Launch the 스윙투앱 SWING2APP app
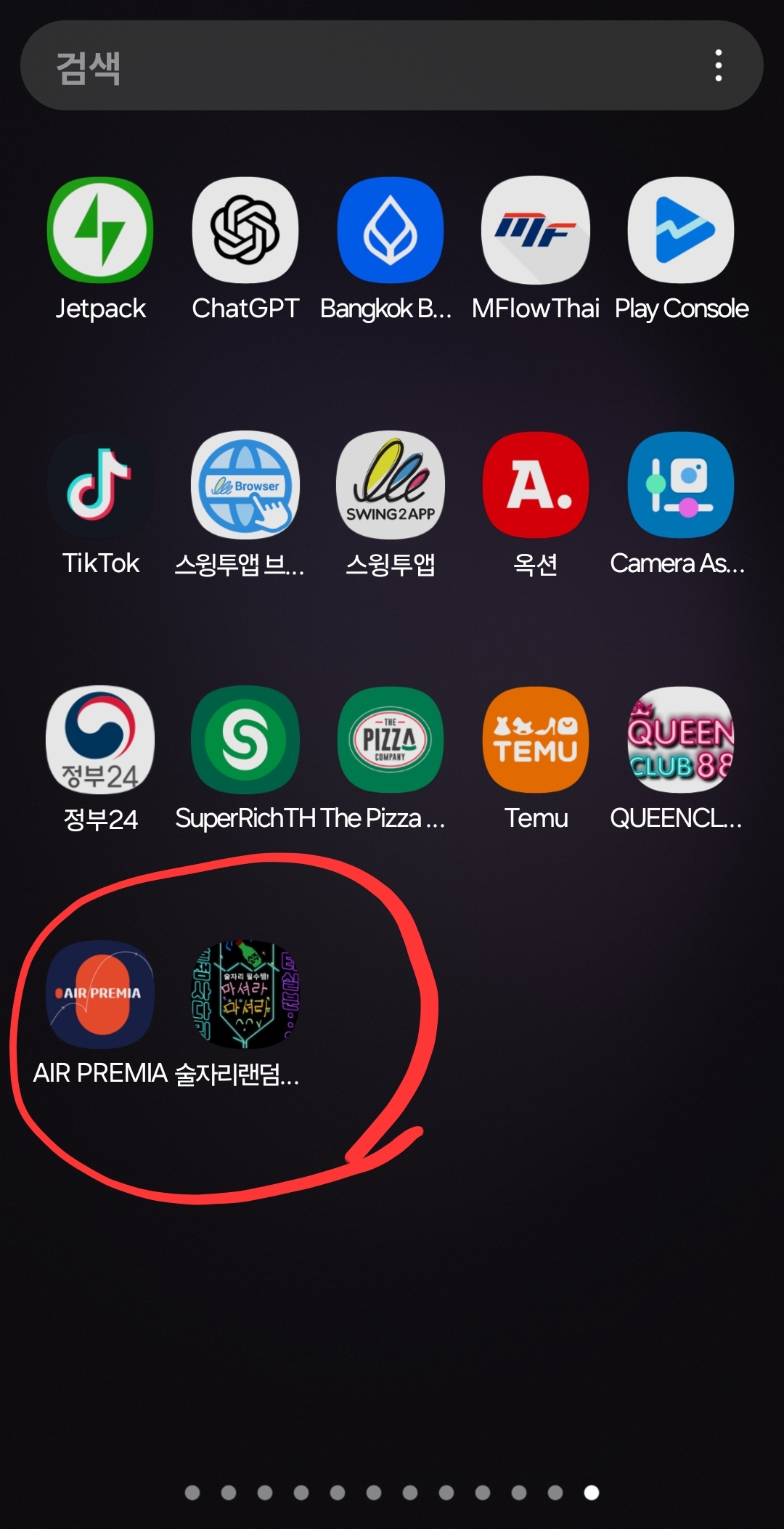Image resolution: width=784 pixels, height=1529 pixels. click(391, 485)
